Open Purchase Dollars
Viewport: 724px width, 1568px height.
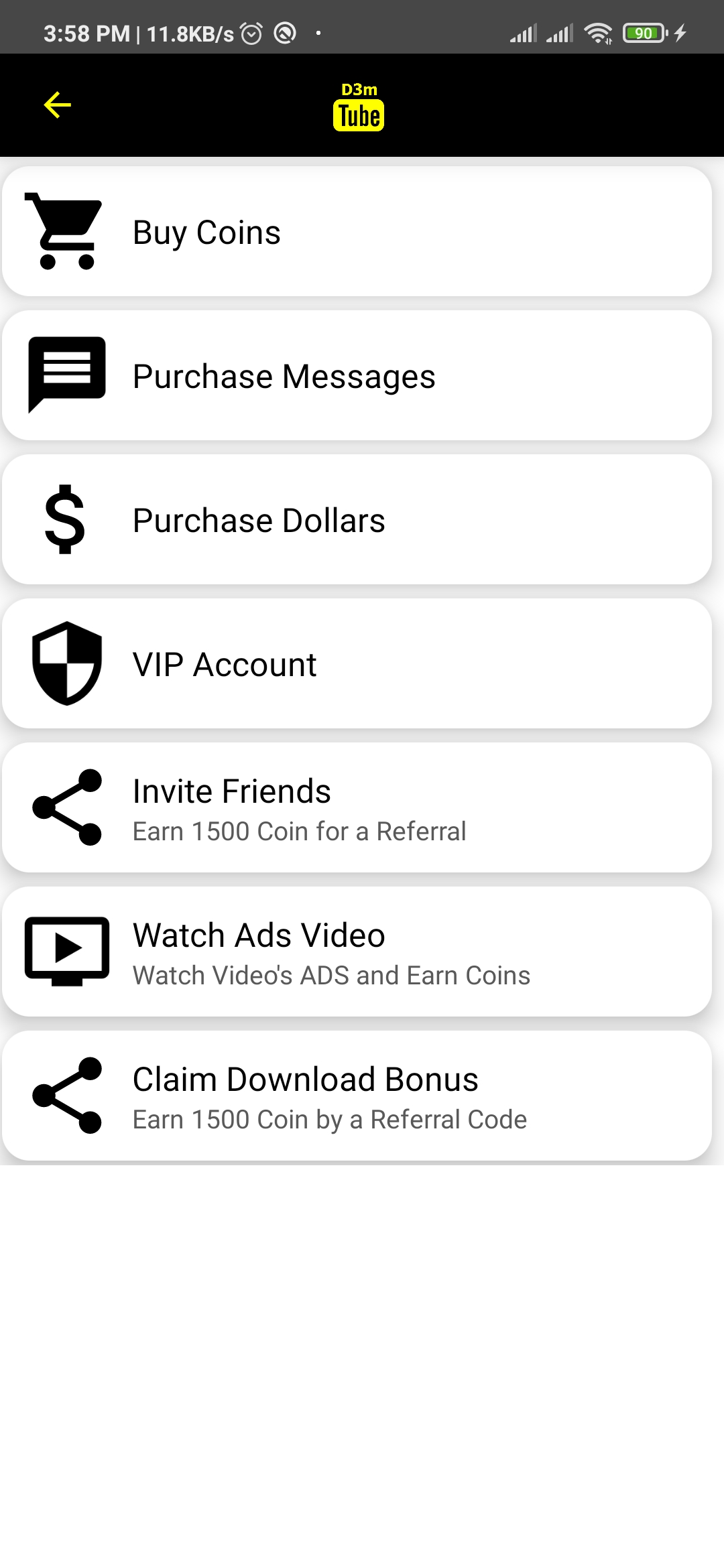pyautogui.click(x=357, y=520)
